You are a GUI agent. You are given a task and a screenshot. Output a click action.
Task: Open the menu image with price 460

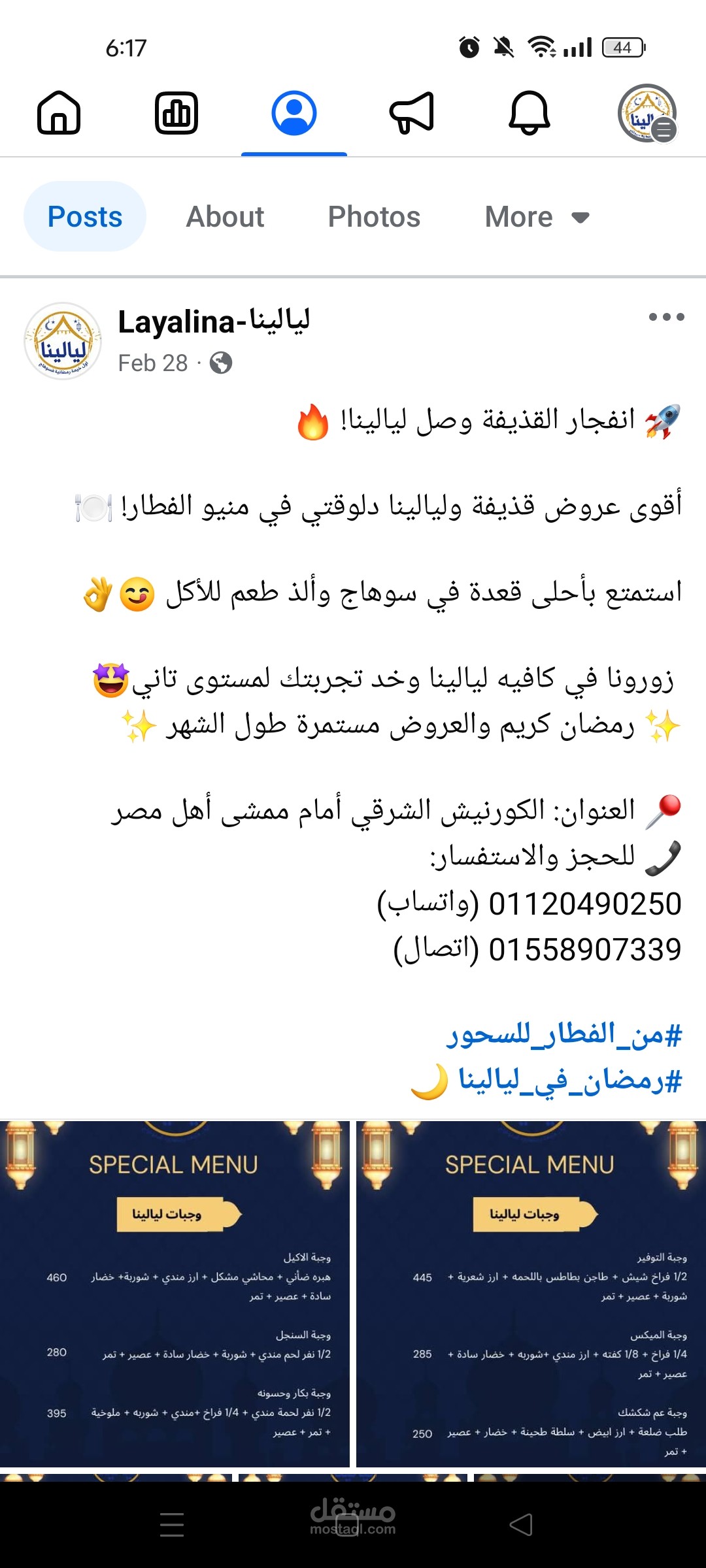pos(175,1294)
